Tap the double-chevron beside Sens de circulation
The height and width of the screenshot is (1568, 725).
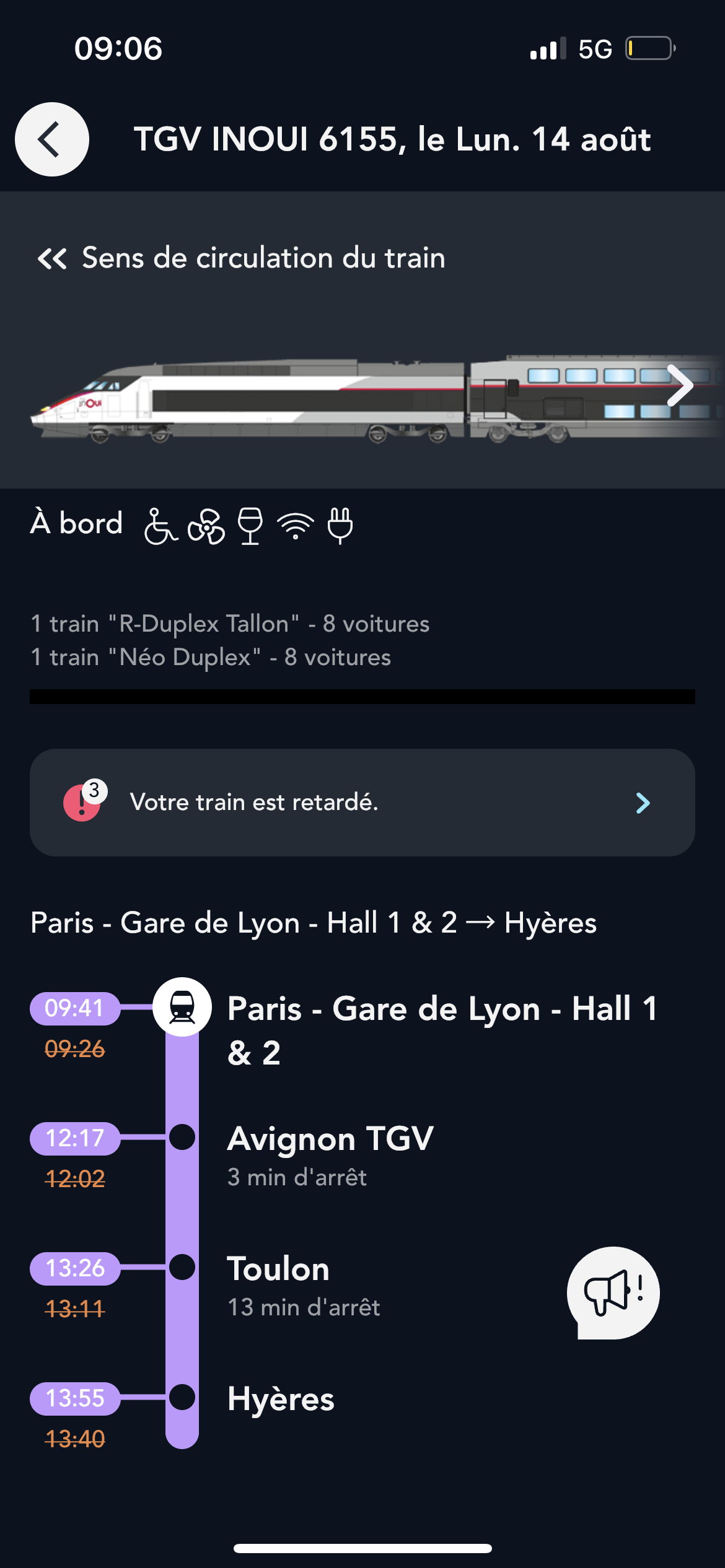(x=52, y=258)
